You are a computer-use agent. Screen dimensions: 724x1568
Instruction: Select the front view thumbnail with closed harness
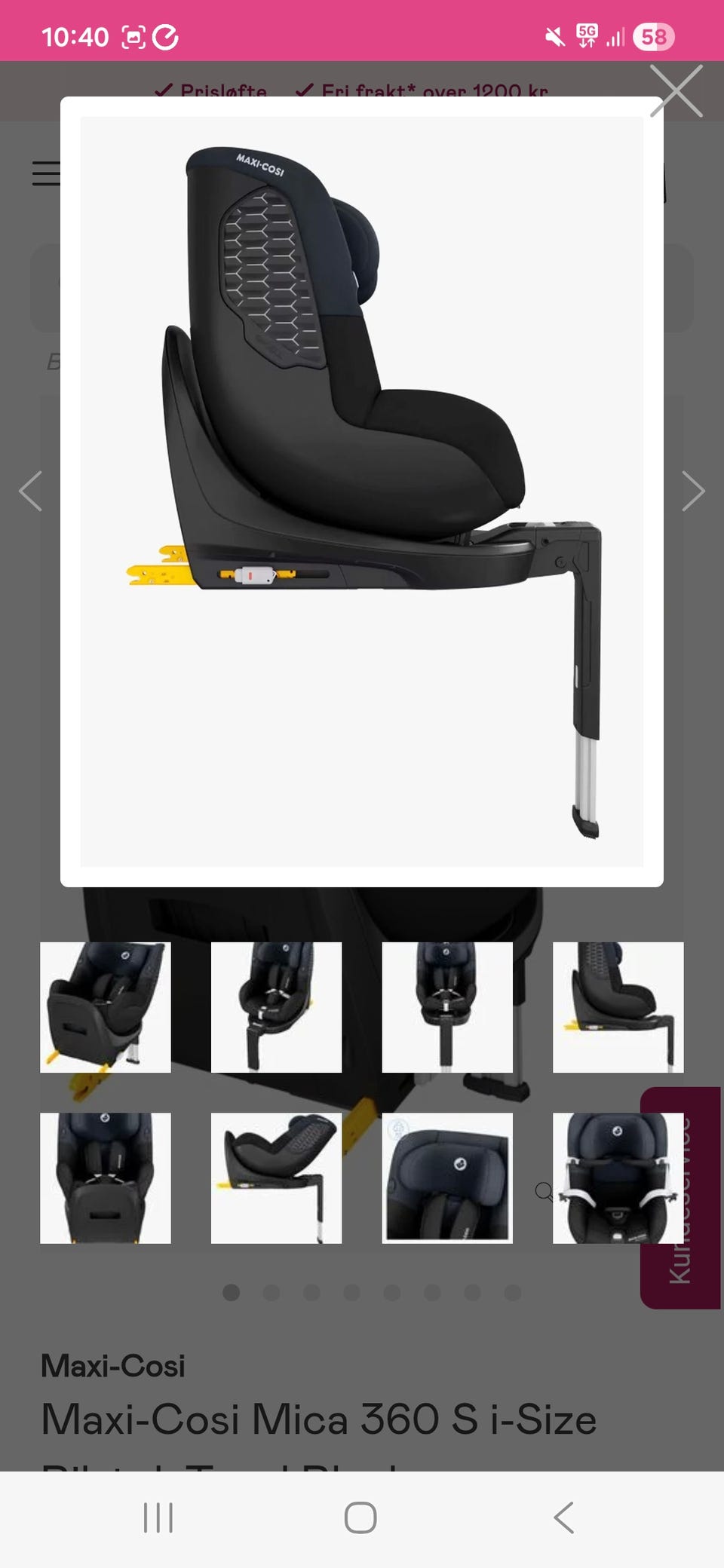(x=106, y=1178)
